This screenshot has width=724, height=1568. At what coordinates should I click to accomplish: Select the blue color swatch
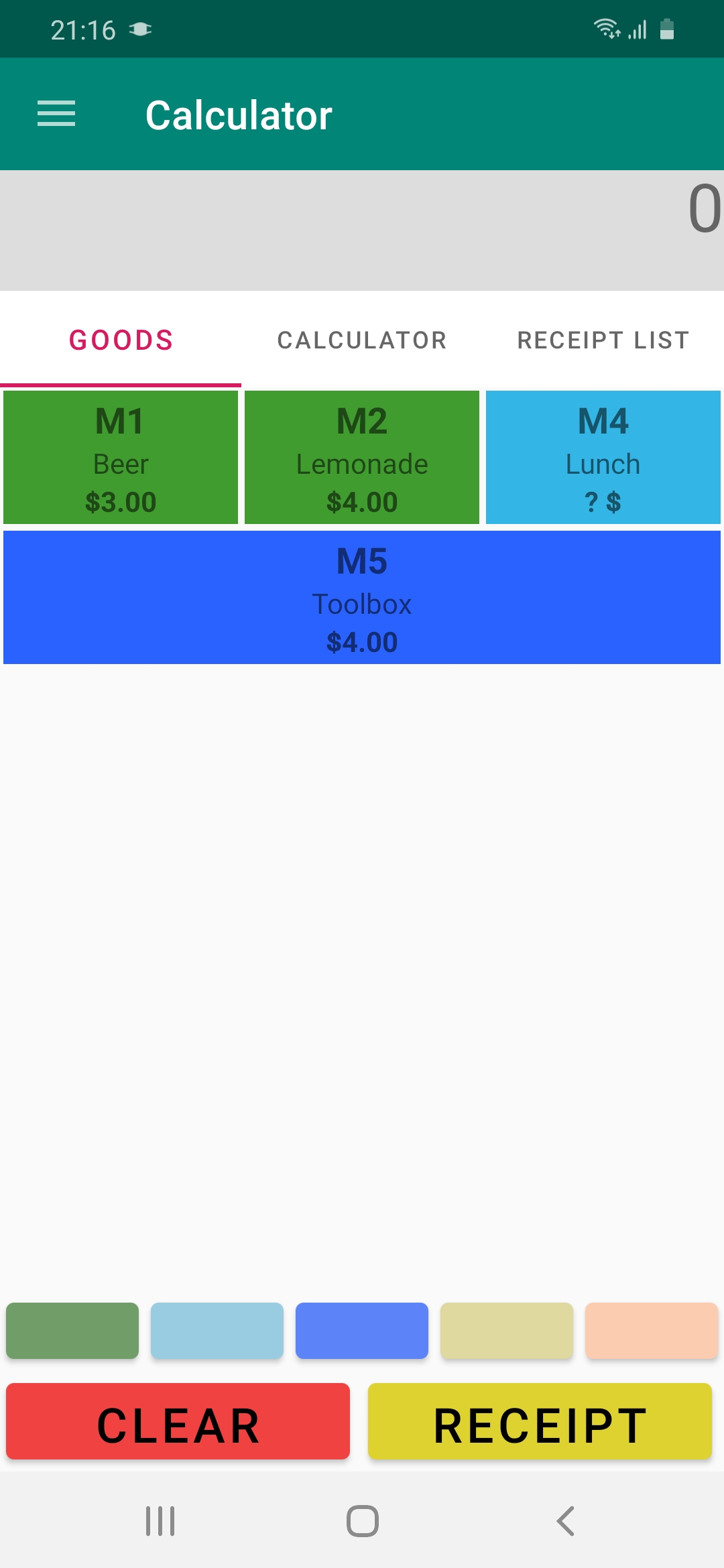tap(361, 1331)
